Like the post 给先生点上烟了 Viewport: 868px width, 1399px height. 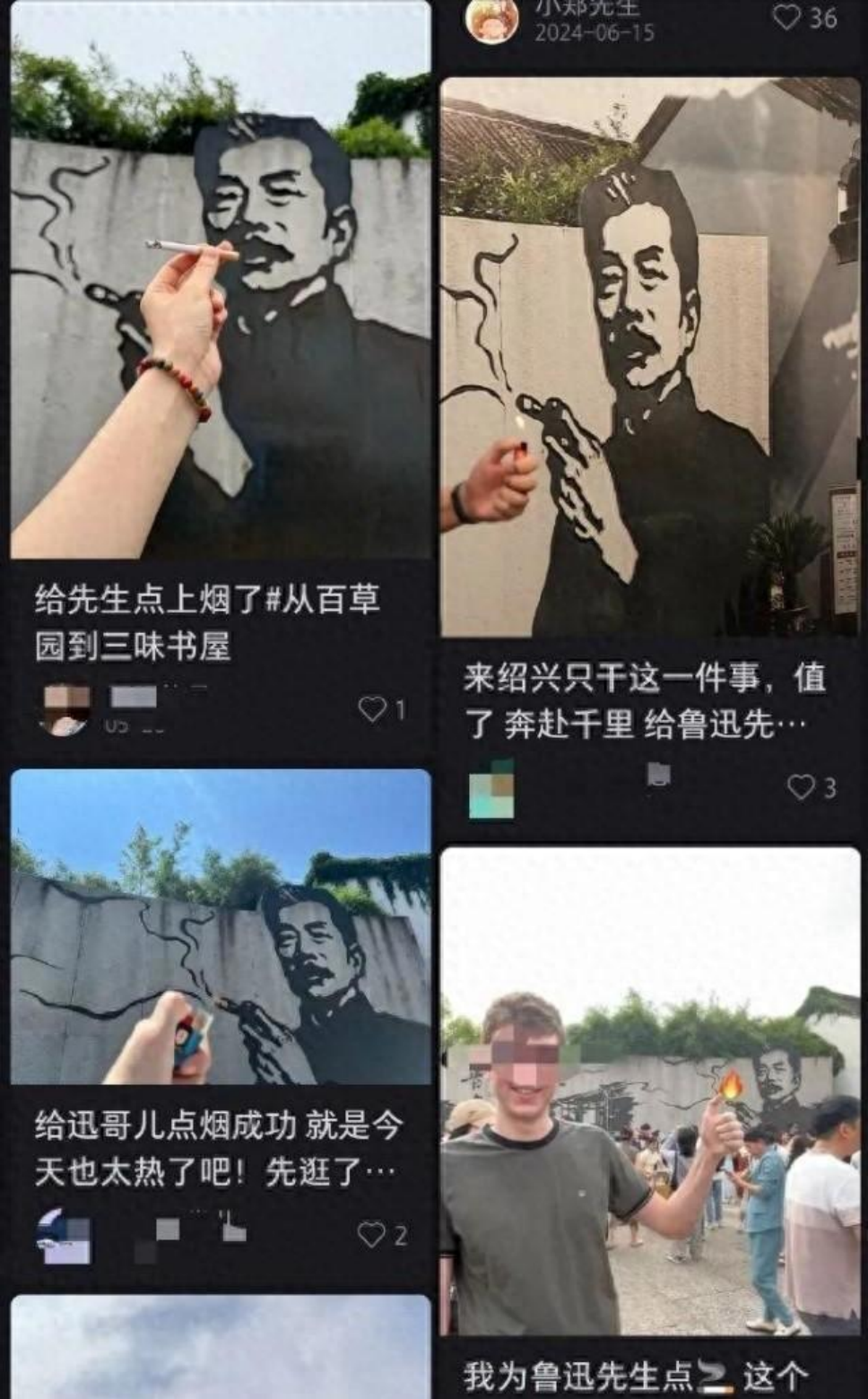[372, 709]
